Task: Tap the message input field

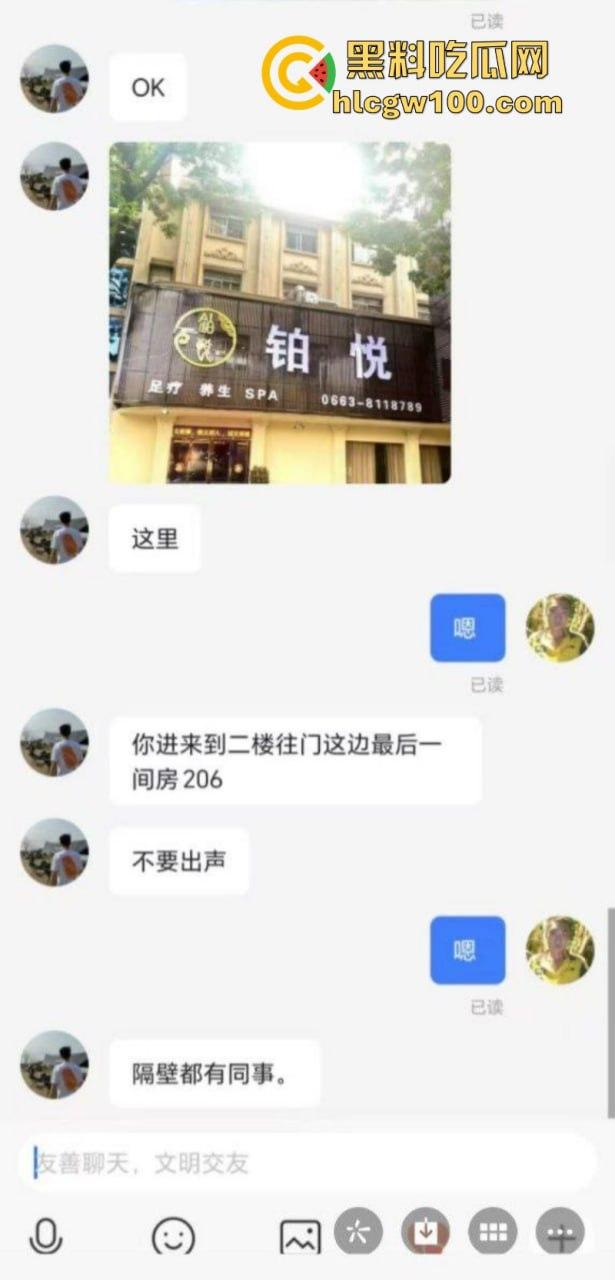Action: (300, 1163)
